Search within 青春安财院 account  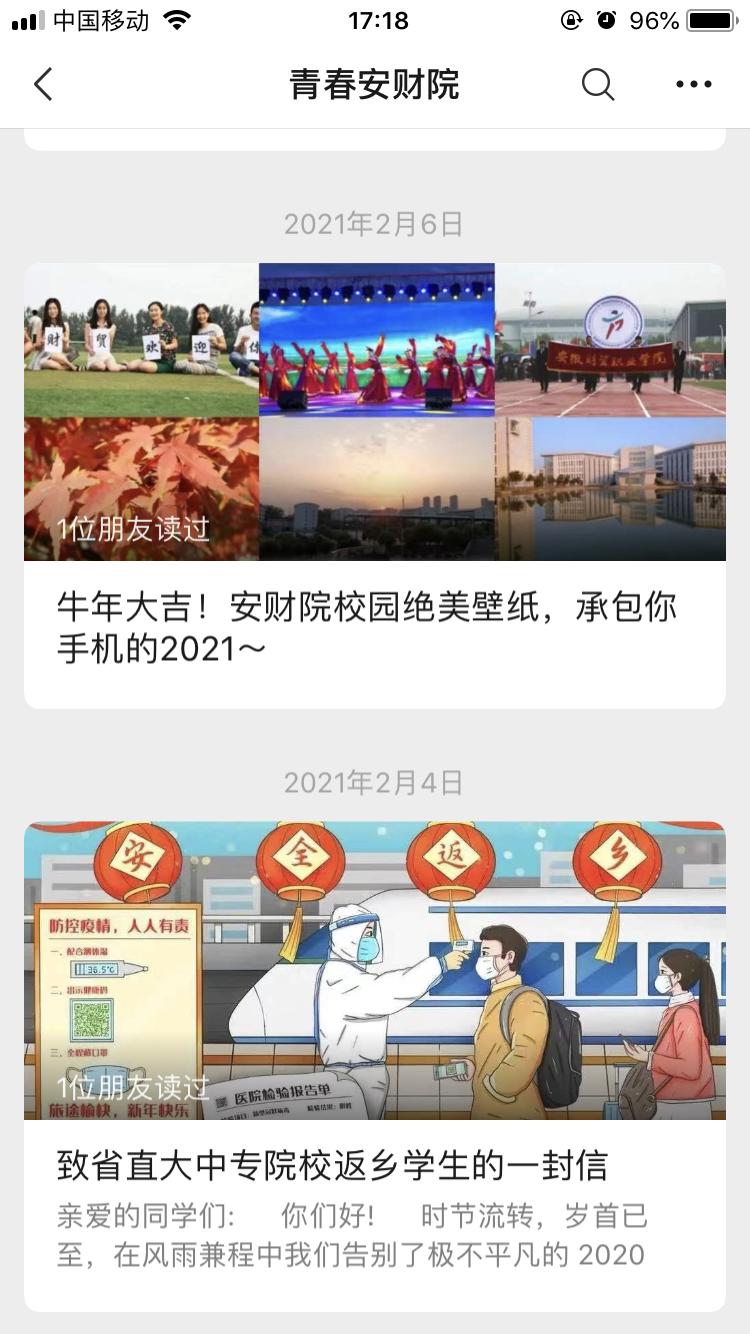(598, 85)
